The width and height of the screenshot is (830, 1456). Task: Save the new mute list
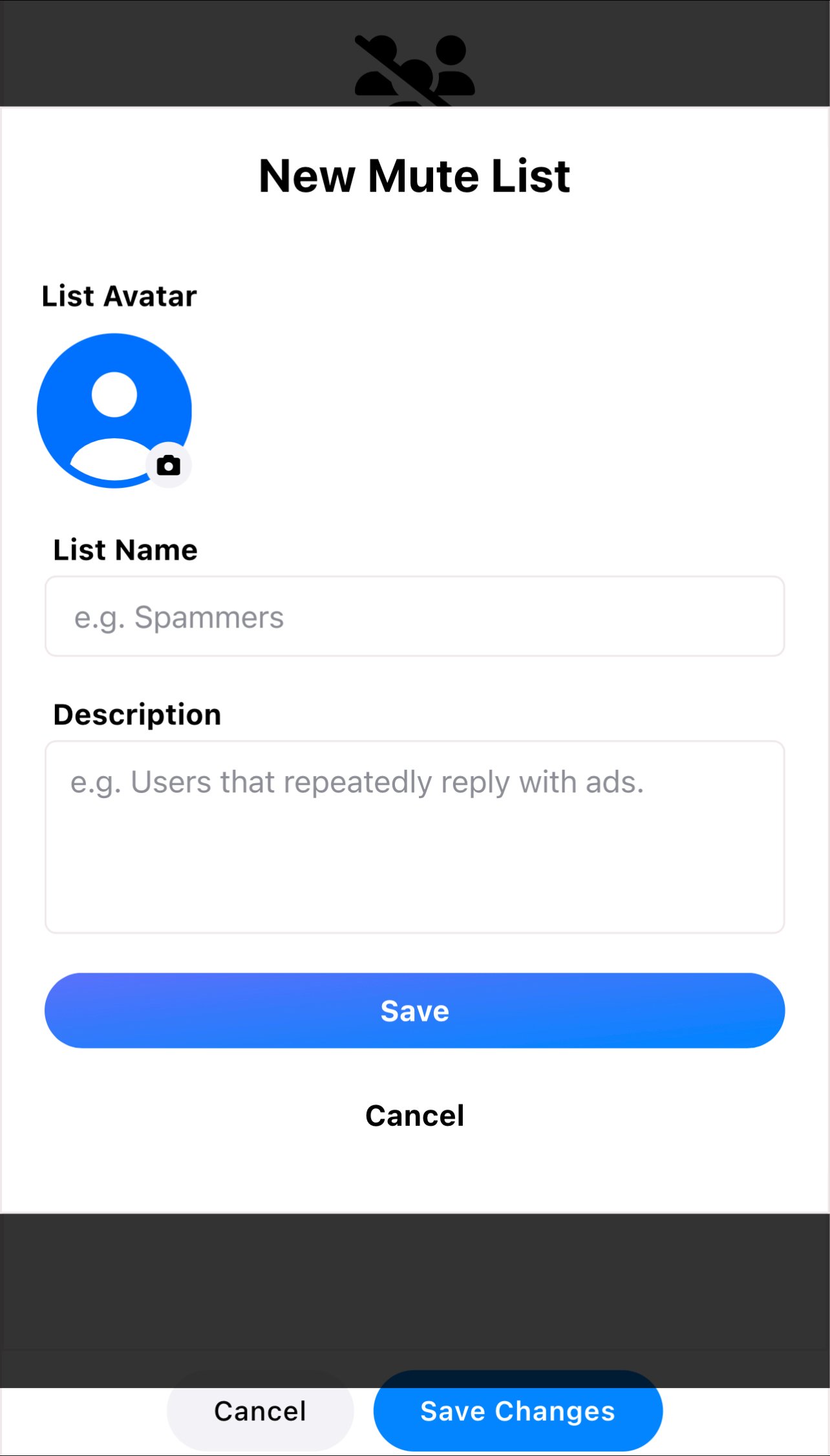click(x=414, y=1010)
